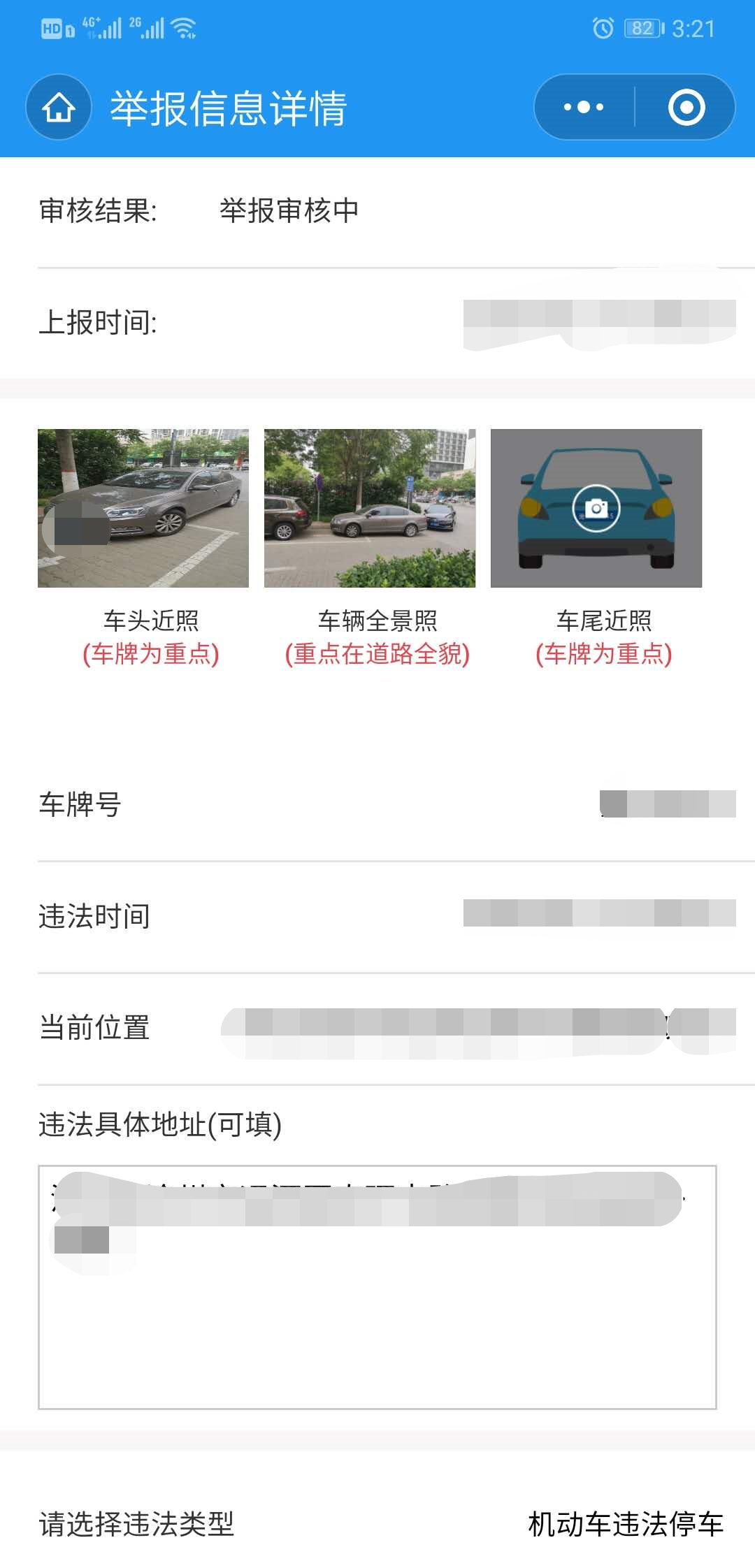This screenshot has width=755, height=1568.
Task: Return to the mini program home
Action: click(x=59, y=108)
